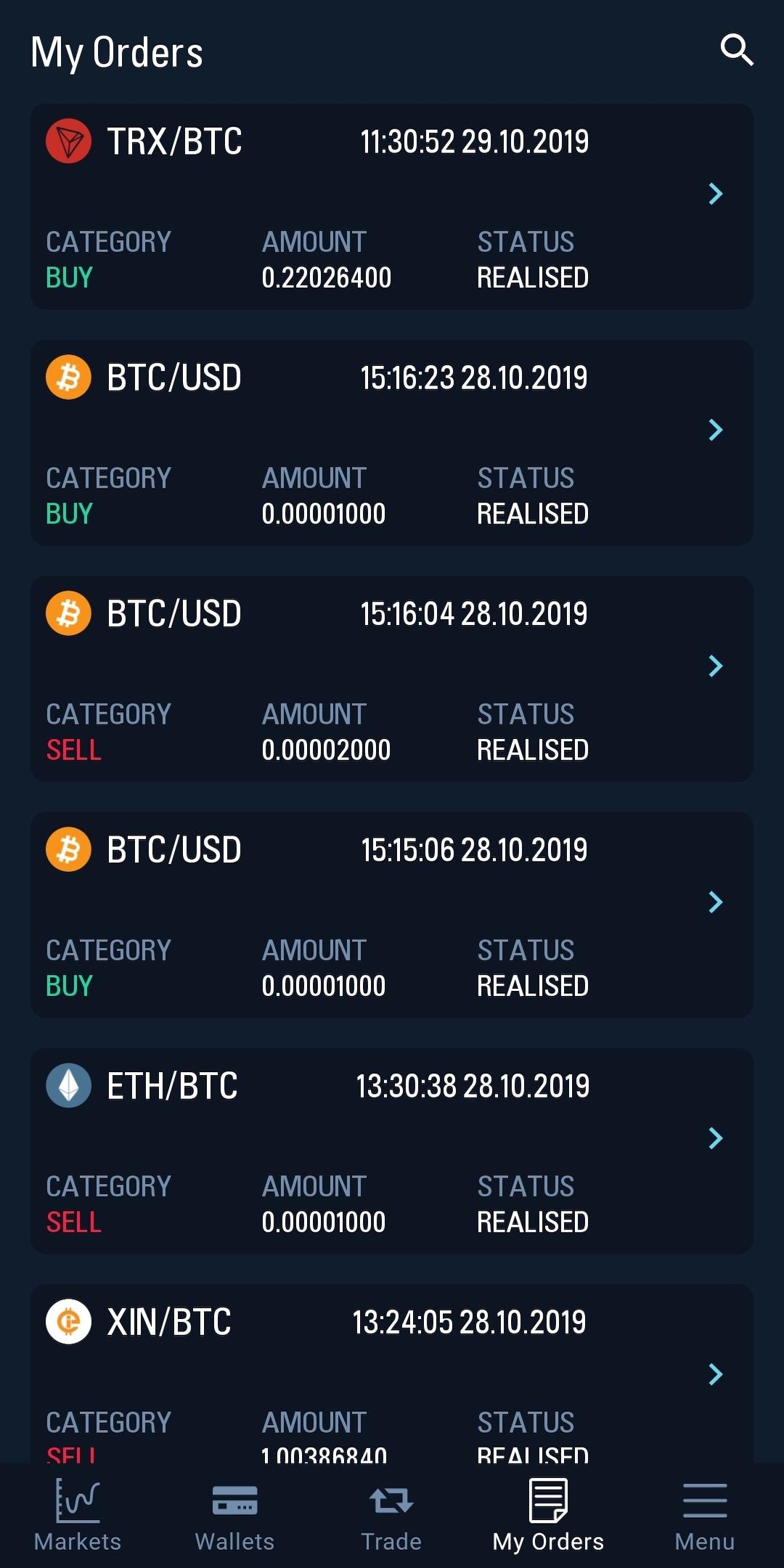This screenshot has width=784, height=1568.
Task: Open the Menu tab
Action: click(x=705, y=1516)
